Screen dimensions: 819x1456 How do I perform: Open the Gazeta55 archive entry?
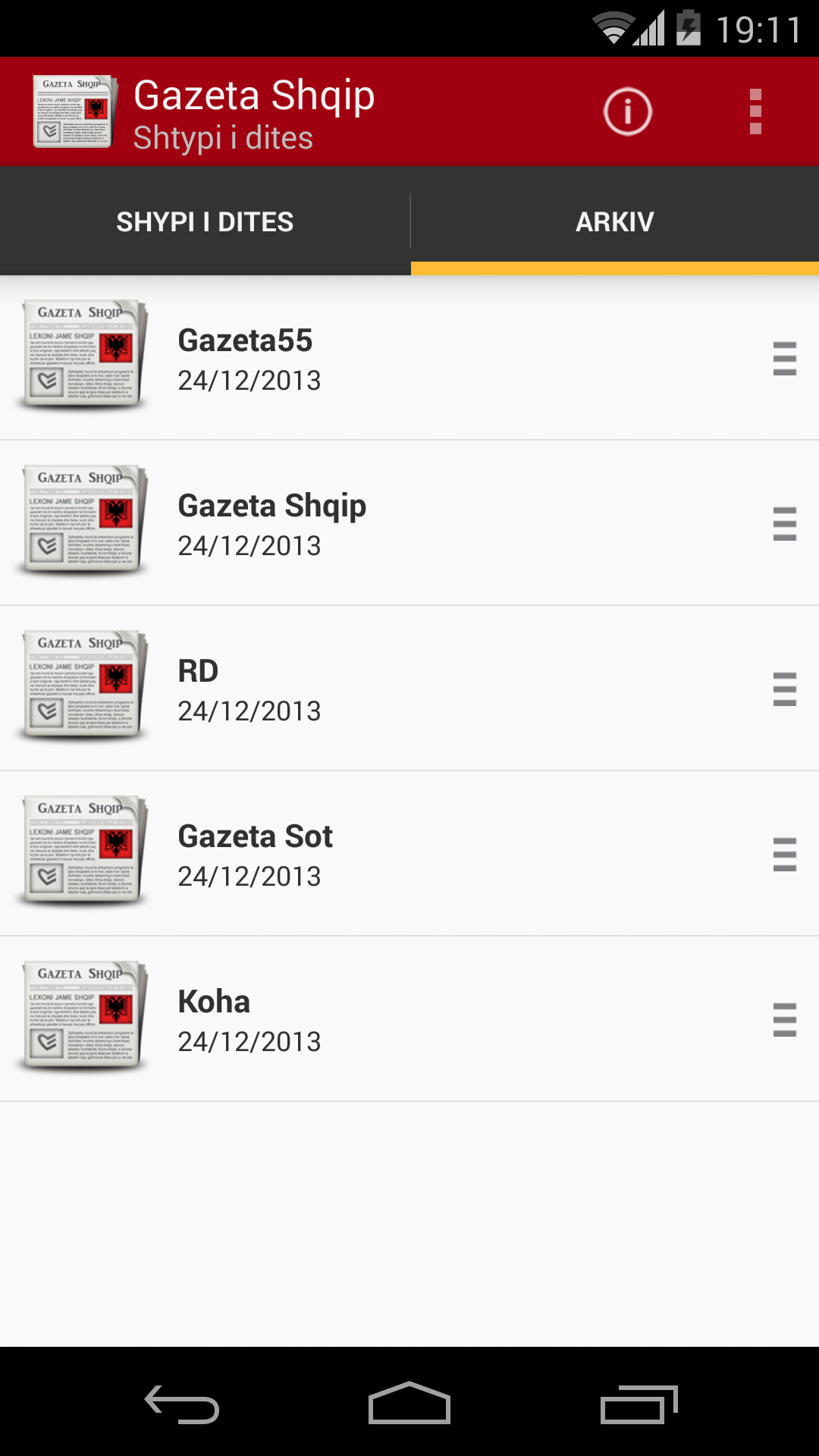[379, 358]
